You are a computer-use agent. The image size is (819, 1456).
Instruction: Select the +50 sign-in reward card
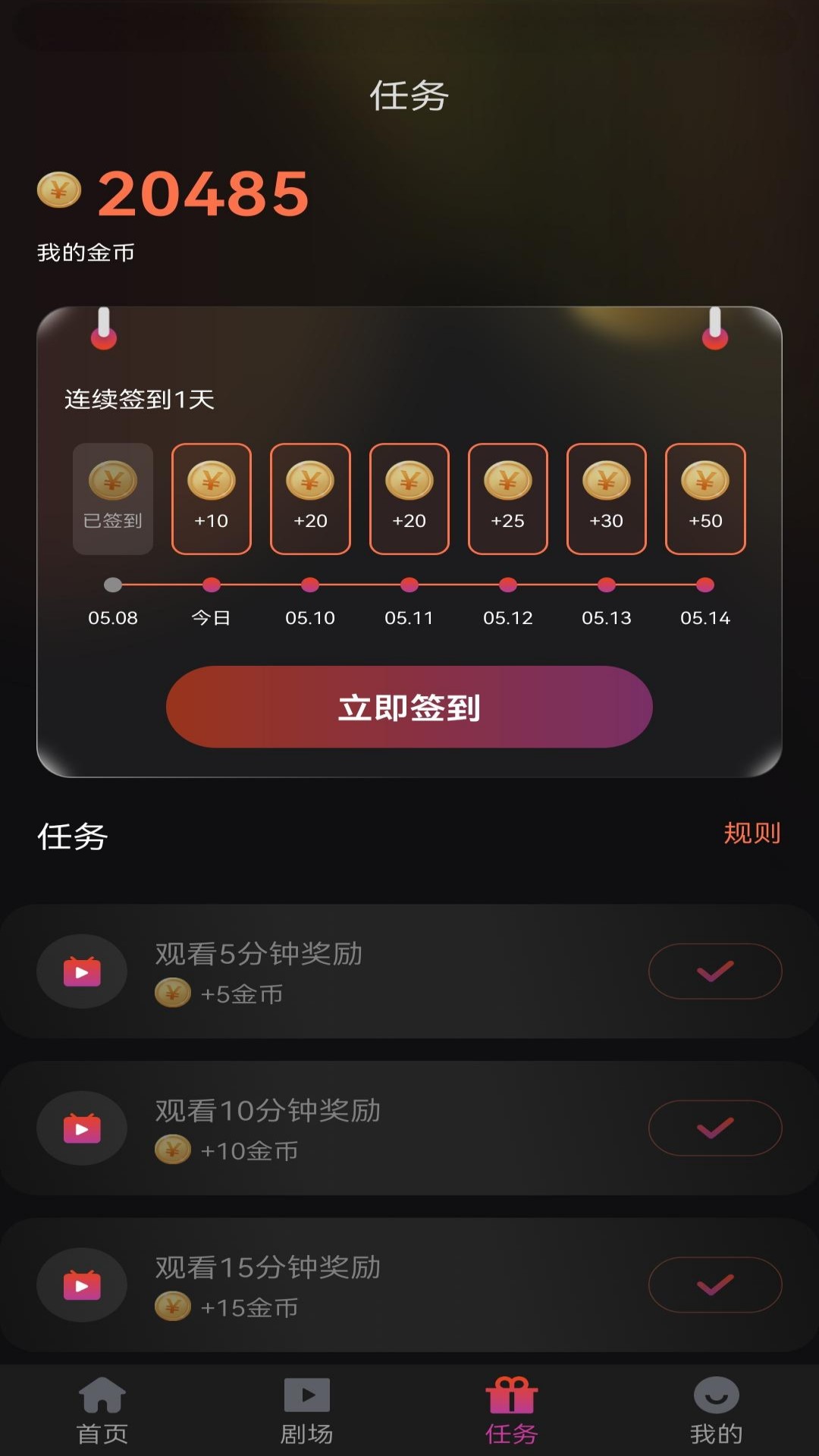(x=704, y=499)
